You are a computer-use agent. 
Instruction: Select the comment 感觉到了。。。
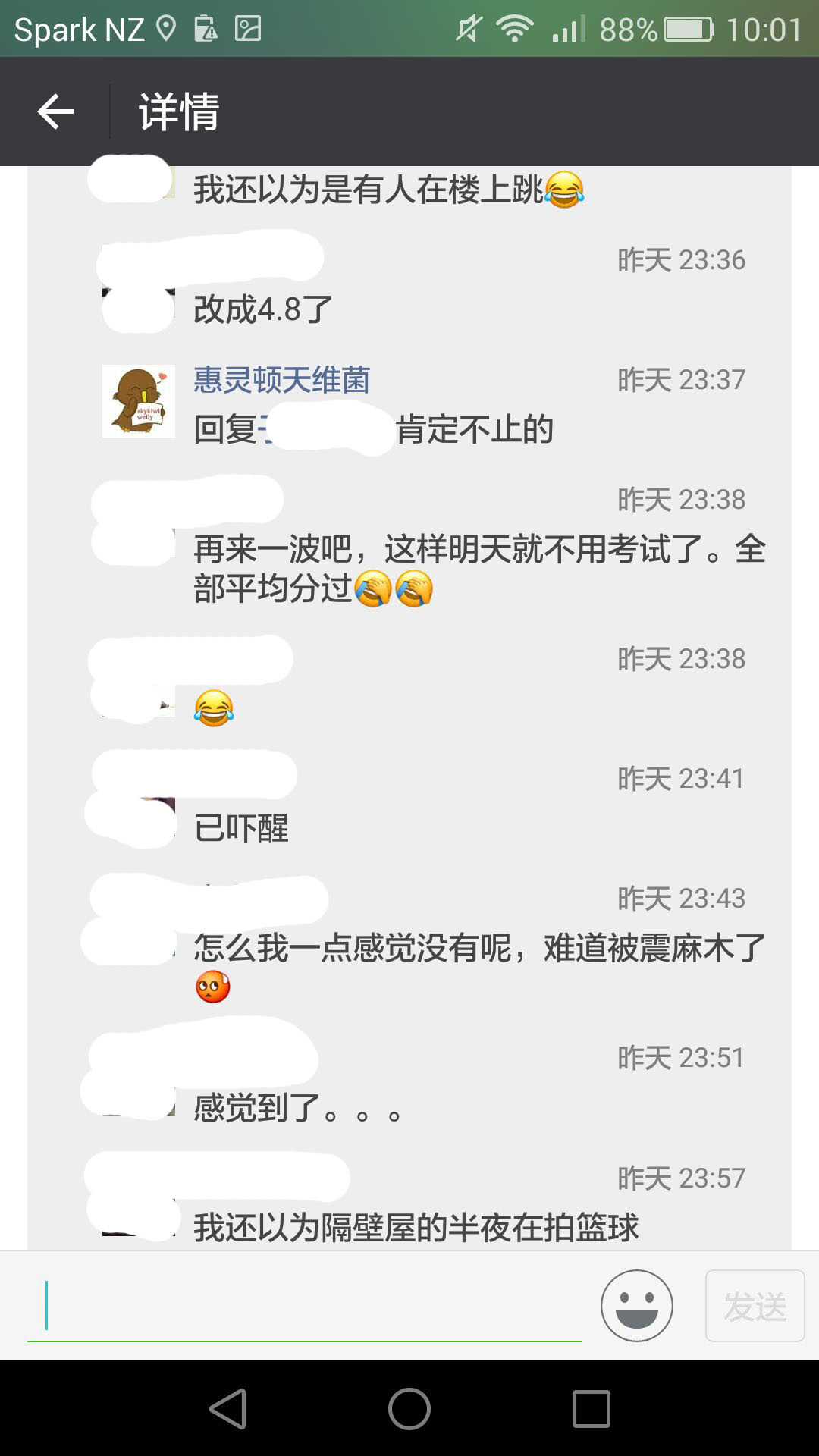click(x=297, y=1108)
